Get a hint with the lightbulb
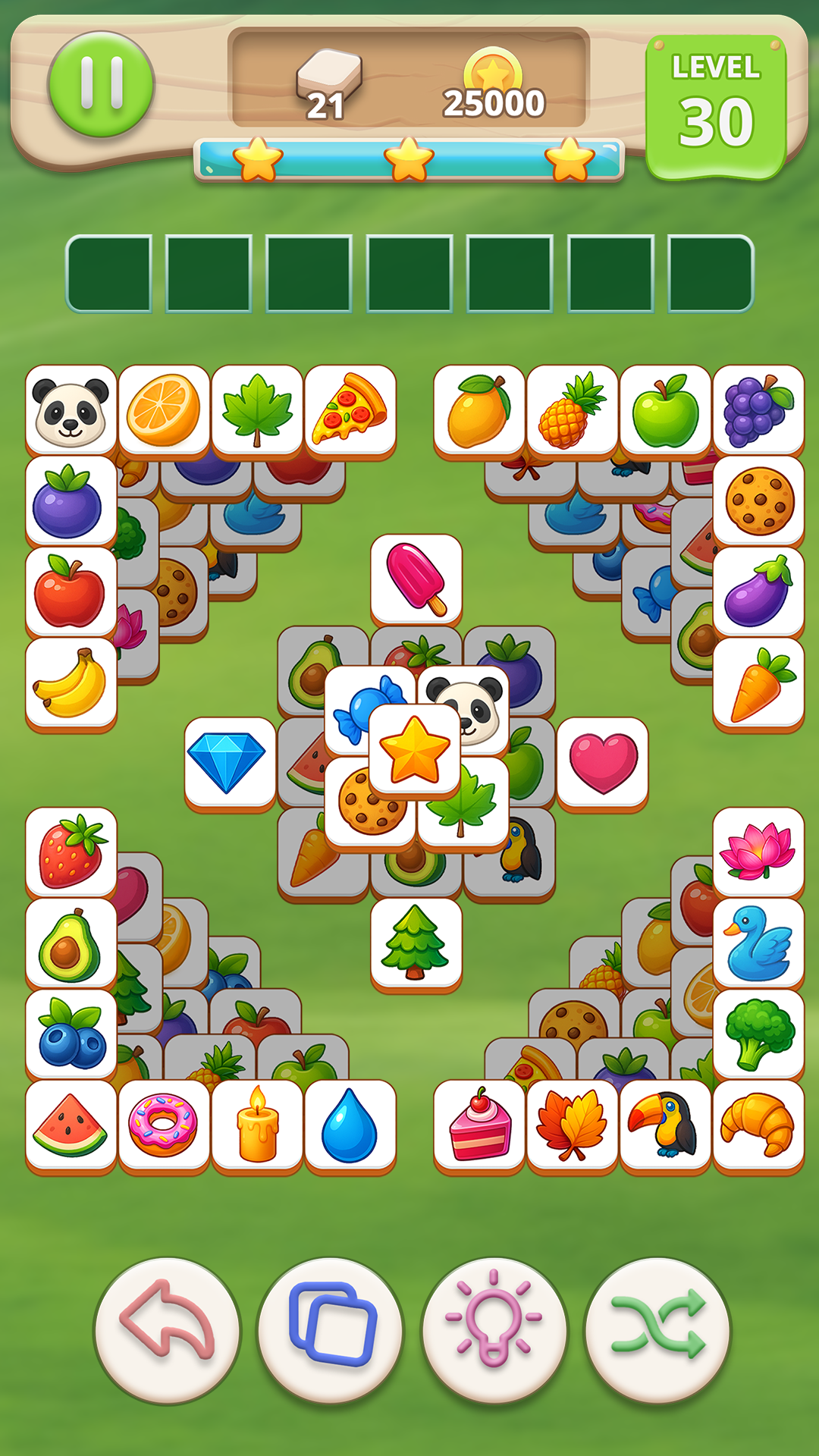Image resolution: width=819 pixels, height=1456 pixels. click(x=494, y=1330)
